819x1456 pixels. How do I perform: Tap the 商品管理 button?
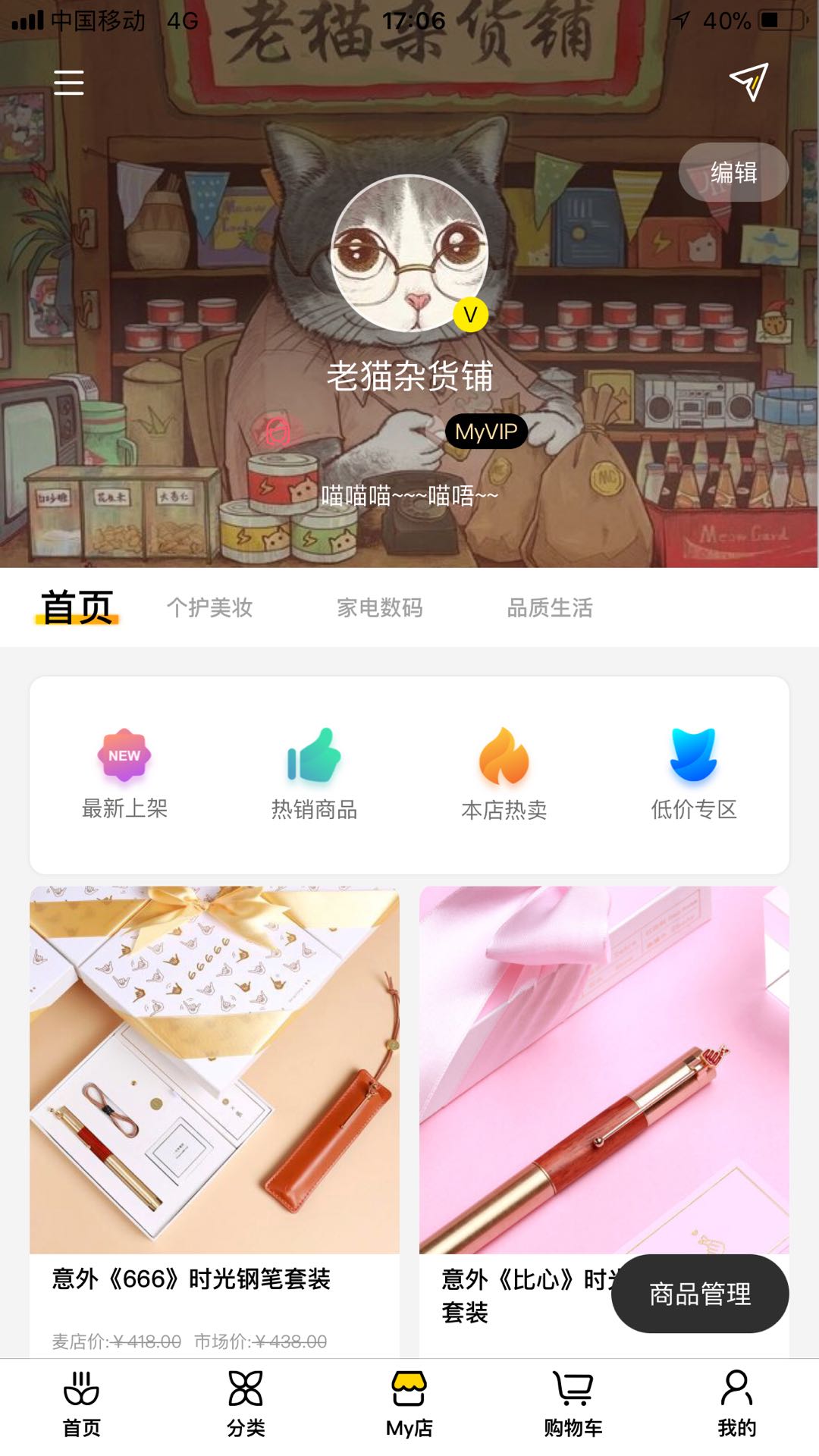click(x=700, y=1294)
